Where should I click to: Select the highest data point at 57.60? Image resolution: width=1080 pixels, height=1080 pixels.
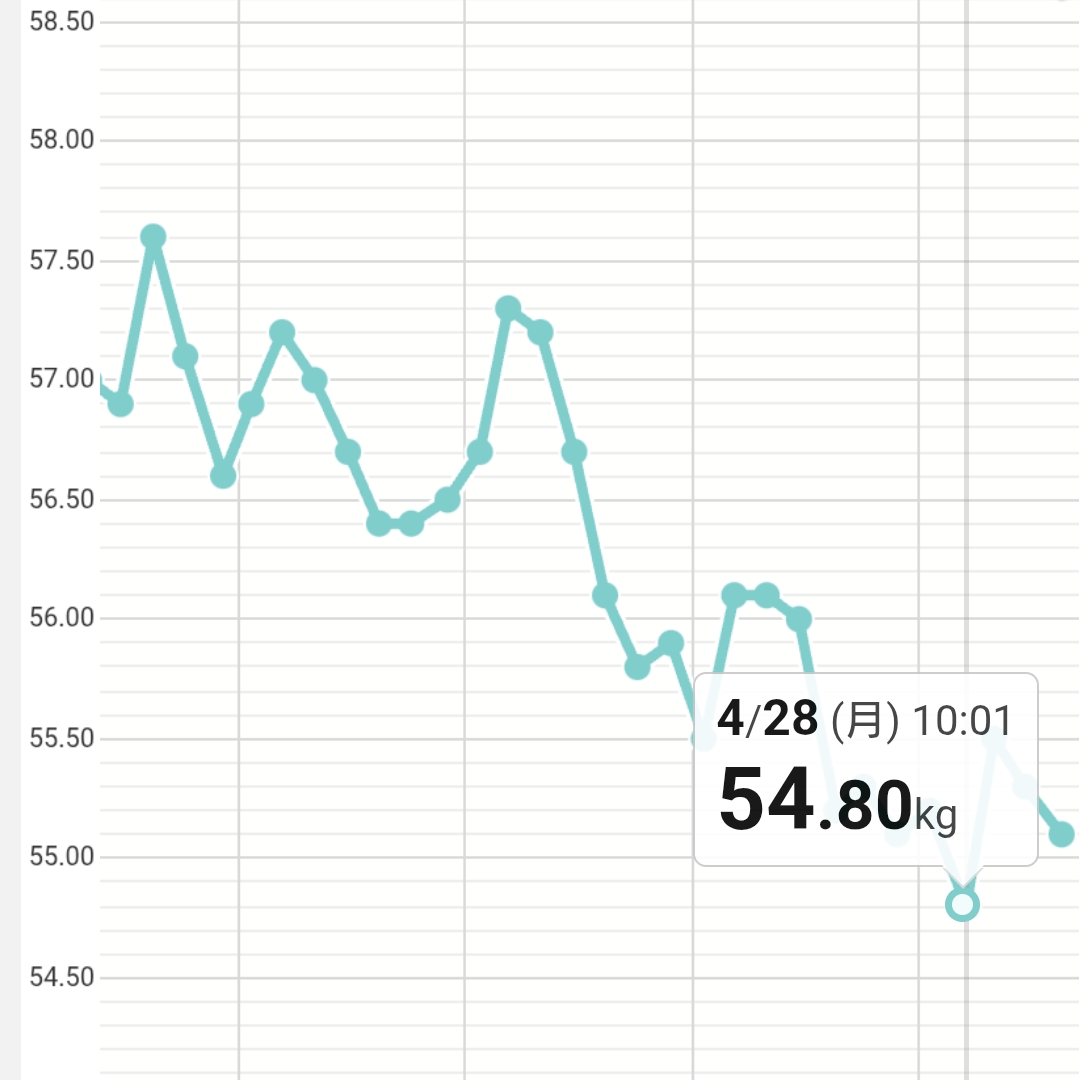pyautogui.click(x=153, y=237)
